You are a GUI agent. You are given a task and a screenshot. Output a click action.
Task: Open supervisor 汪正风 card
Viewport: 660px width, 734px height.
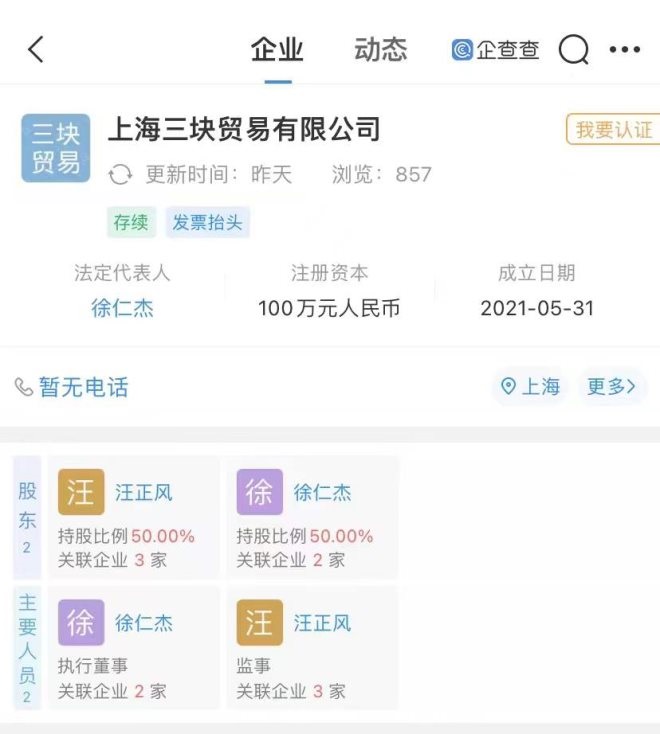312,647
